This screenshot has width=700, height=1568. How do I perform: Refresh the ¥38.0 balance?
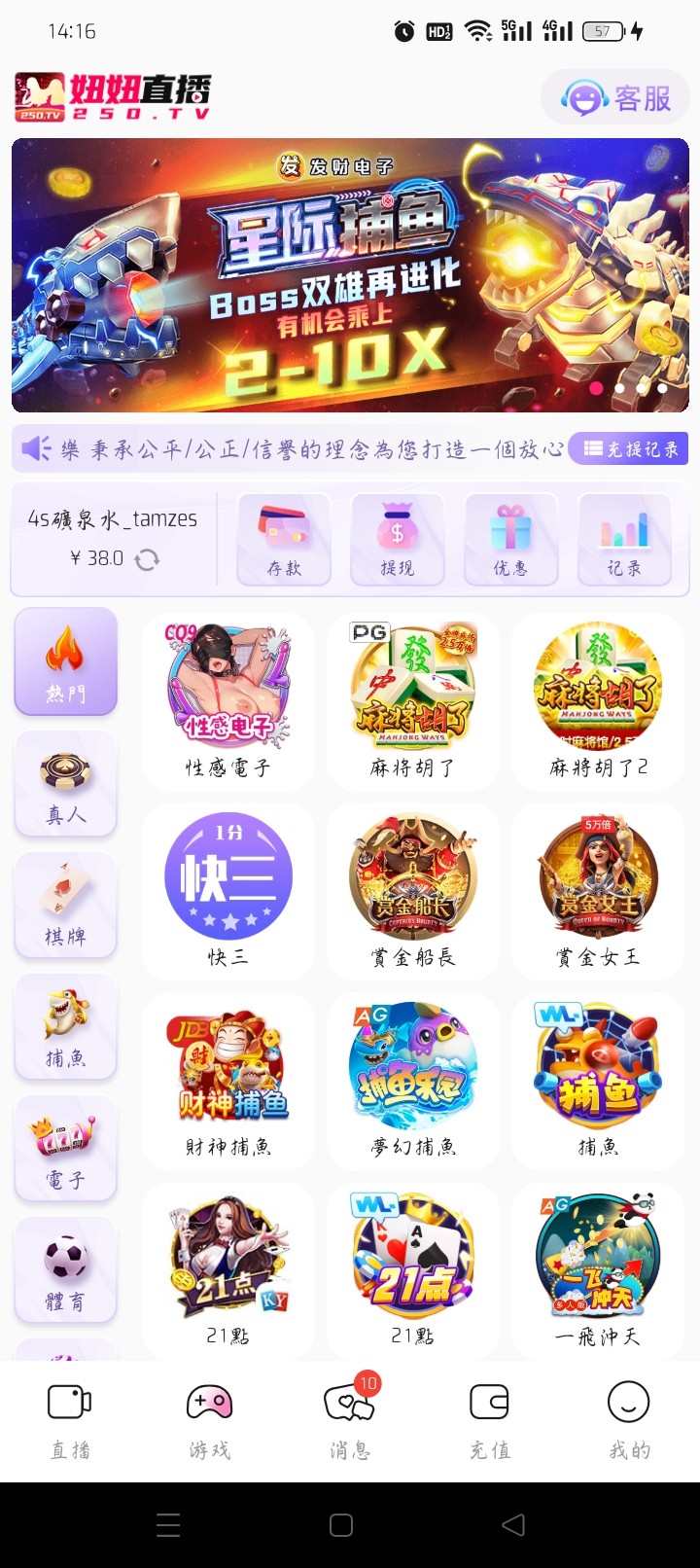click(x=147, y=559)
